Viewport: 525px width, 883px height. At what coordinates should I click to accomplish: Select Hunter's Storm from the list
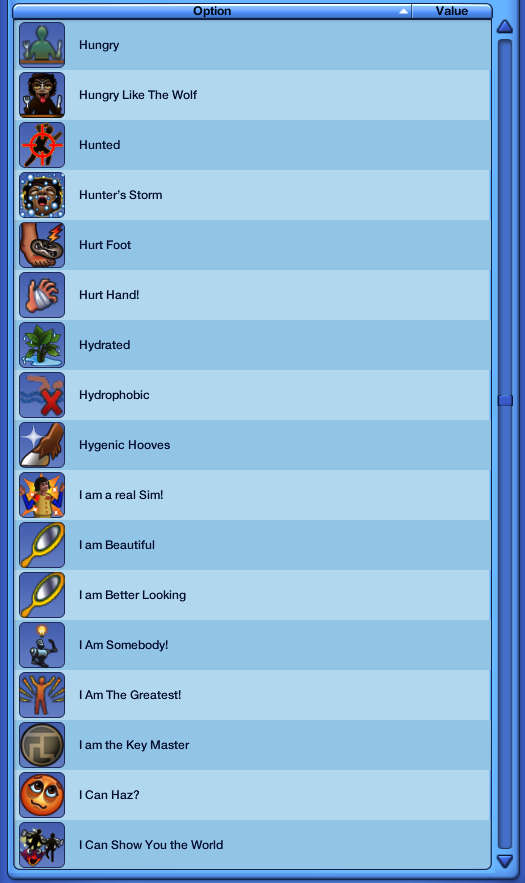pos(252,195)
